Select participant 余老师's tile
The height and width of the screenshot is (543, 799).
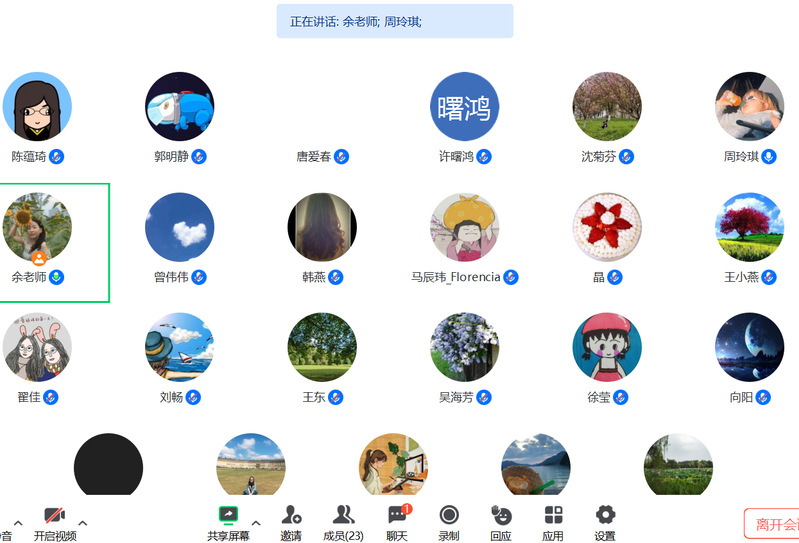(x=38, y=240)
